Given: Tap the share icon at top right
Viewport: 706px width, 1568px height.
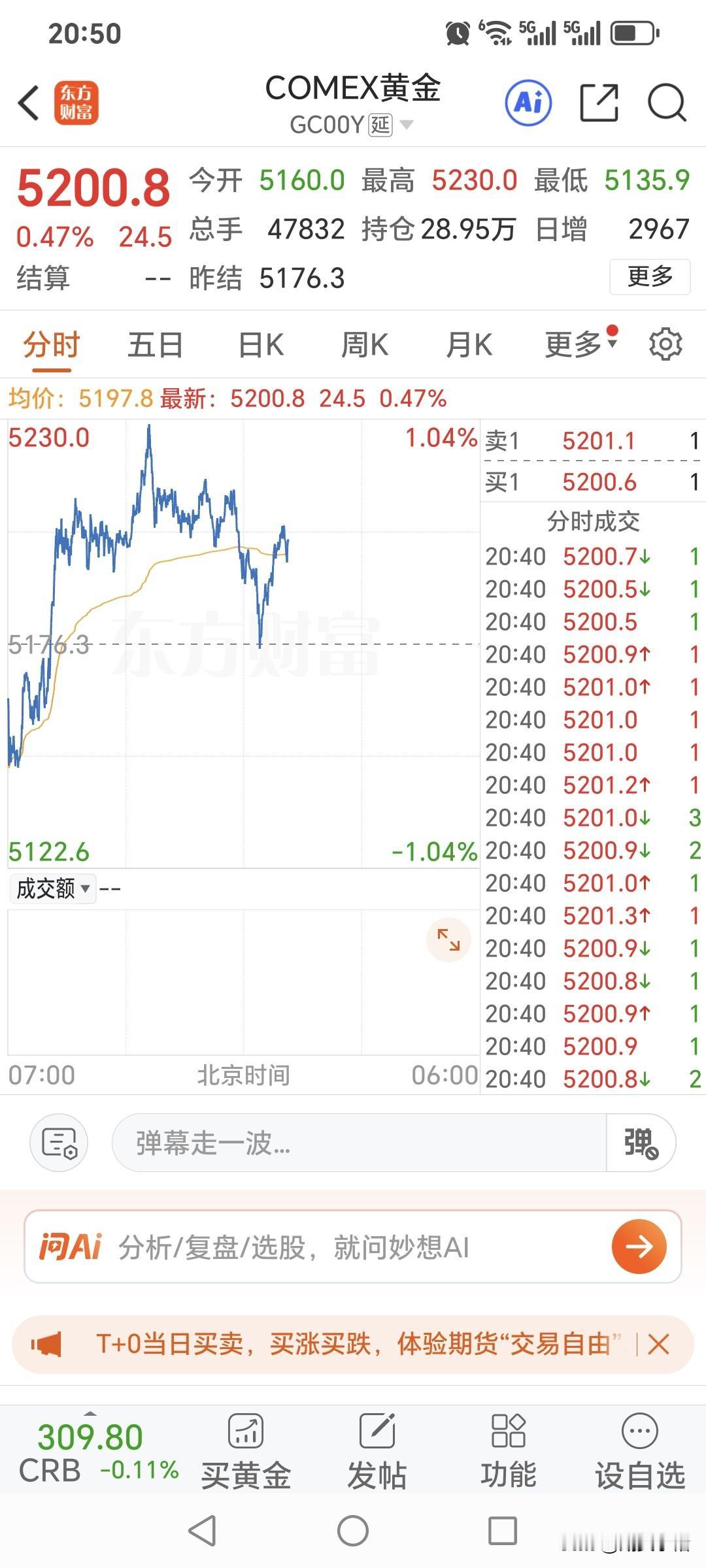Looking at the screenshot, I should coord(599,103).
